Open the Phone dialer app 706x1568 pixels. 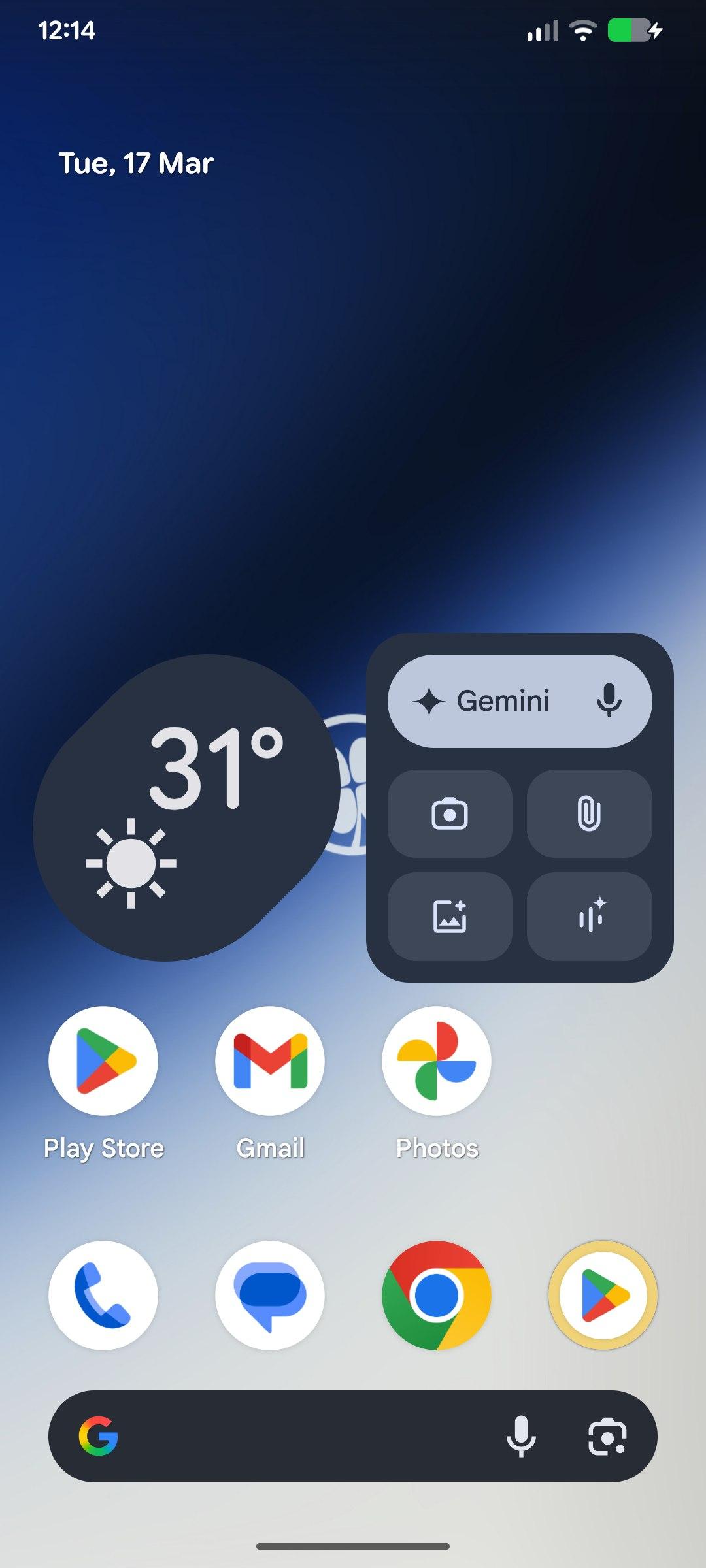point(103,1295)
